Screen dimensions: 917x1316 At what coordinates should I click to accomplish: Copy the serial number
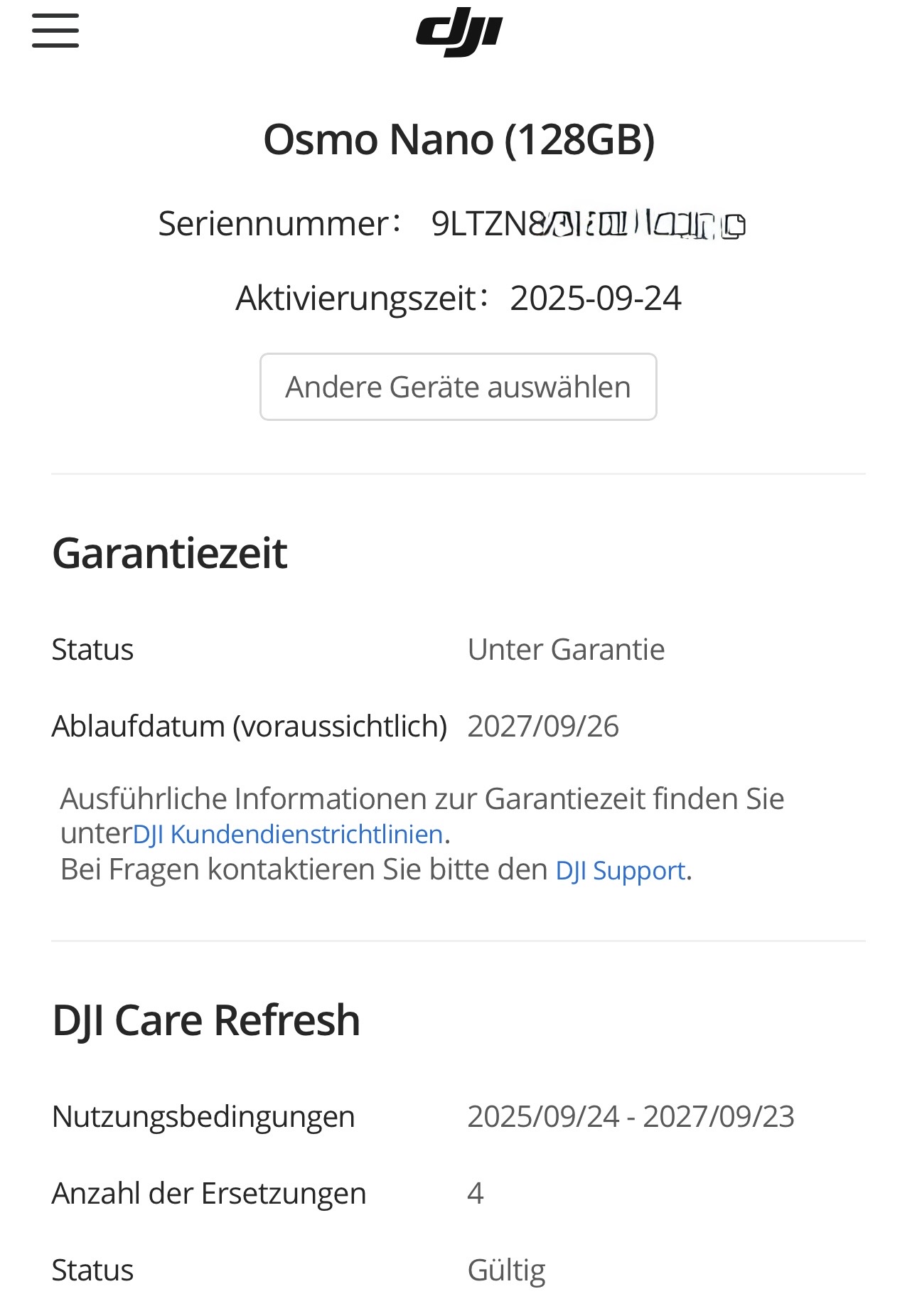pos(734,226)
